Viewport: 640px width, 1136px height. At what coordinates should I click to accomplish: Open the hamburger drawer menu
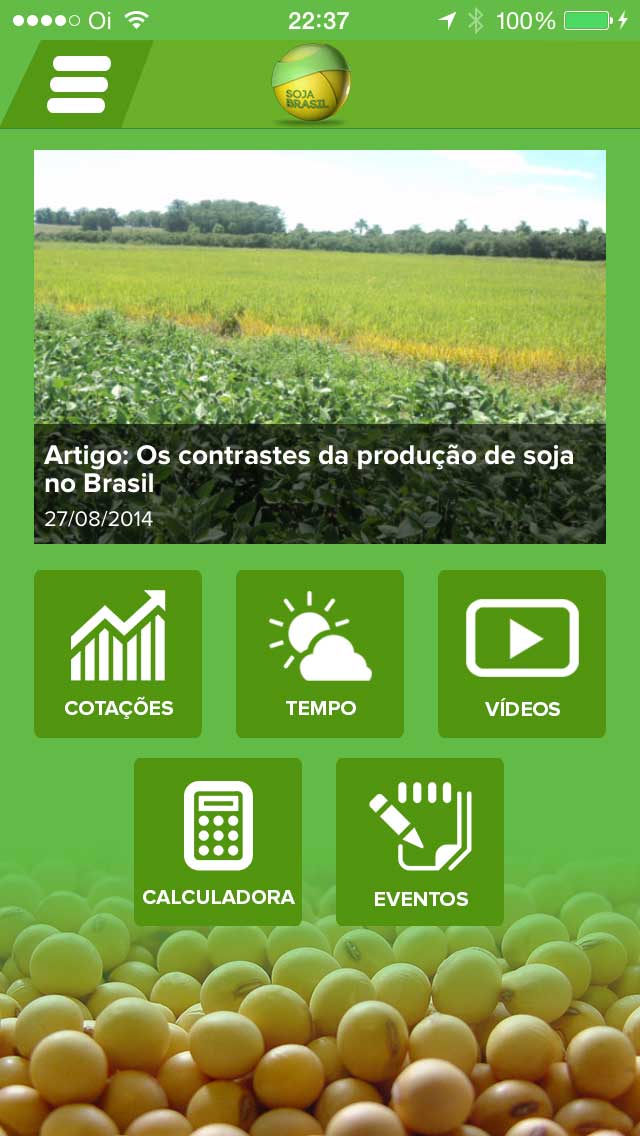(78, 84)
